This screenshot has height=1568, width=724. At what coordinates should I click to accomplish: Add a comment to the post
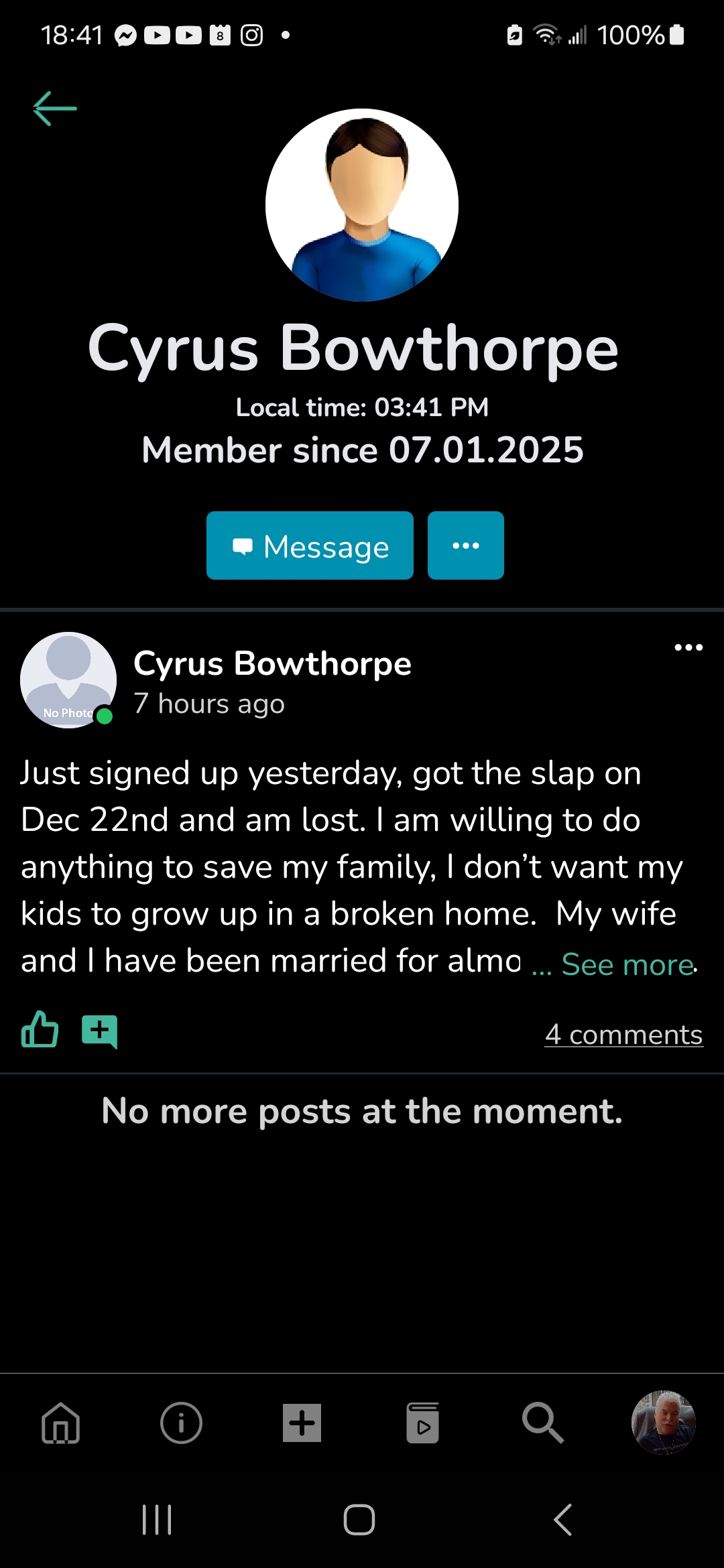pyautogui.click(x=99, y=1031)
